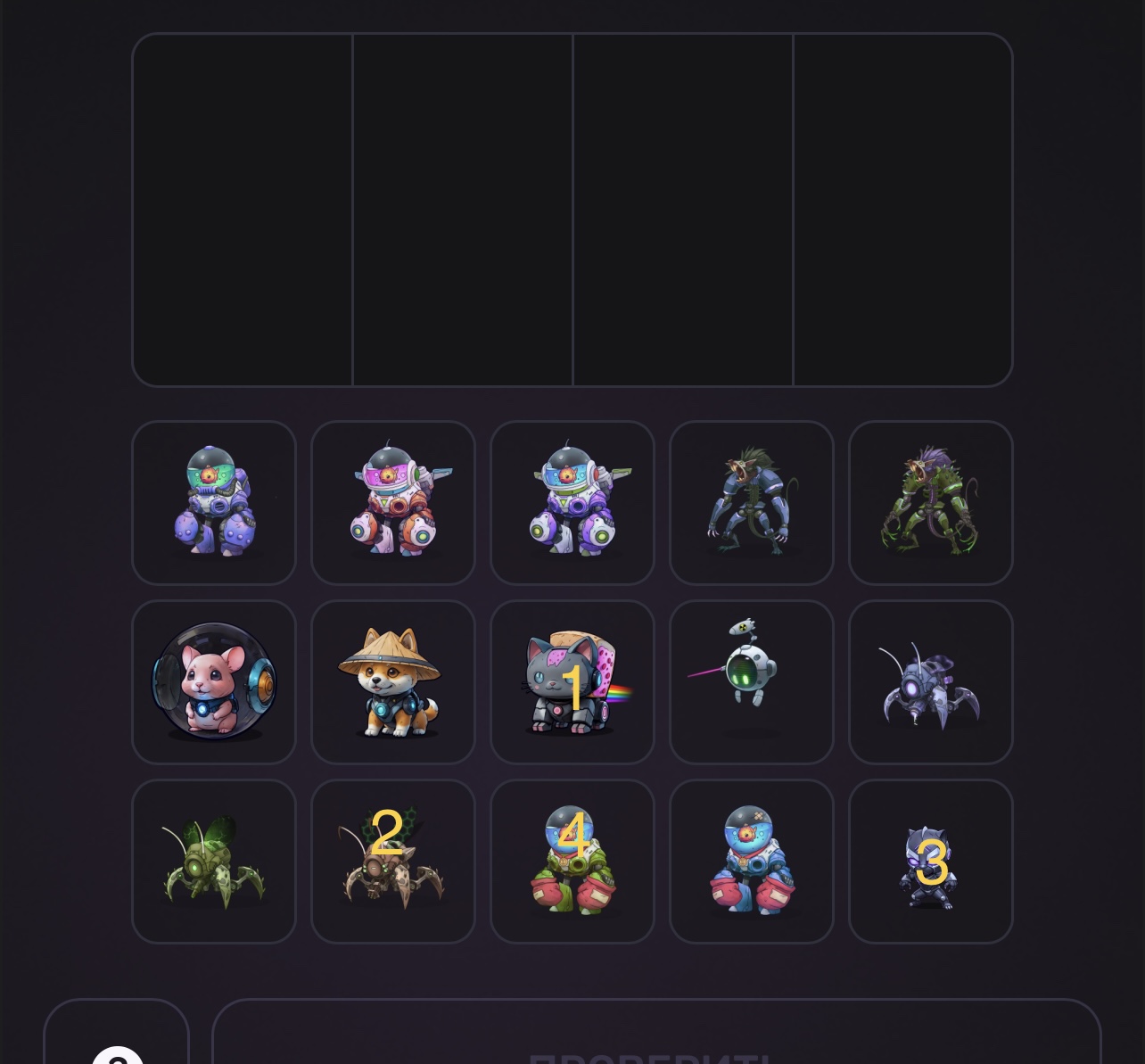The width and height of the screenshot is (1145, 1064).
Task: Select the green fishbowl astronaut marked 4
Action: click(x=572, y=862)
